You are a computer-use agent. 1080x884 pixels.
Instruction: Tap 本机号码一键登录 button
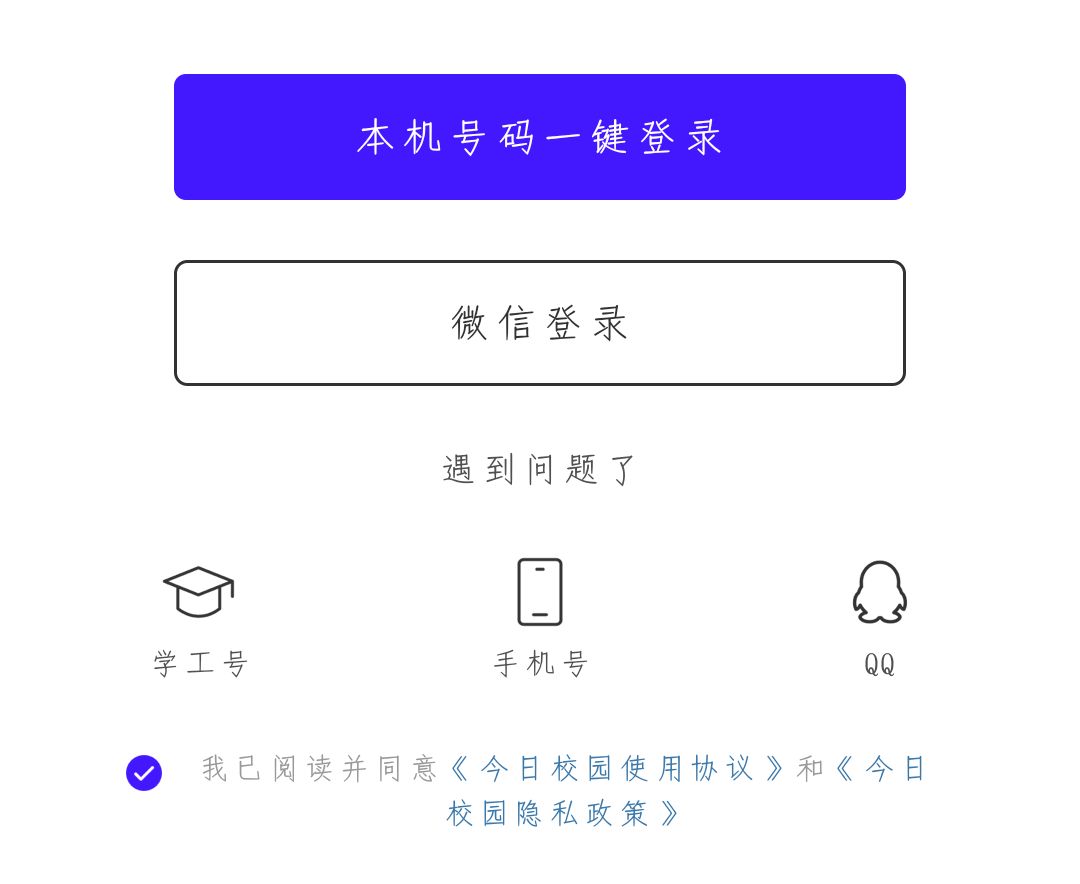pos(540,137)
